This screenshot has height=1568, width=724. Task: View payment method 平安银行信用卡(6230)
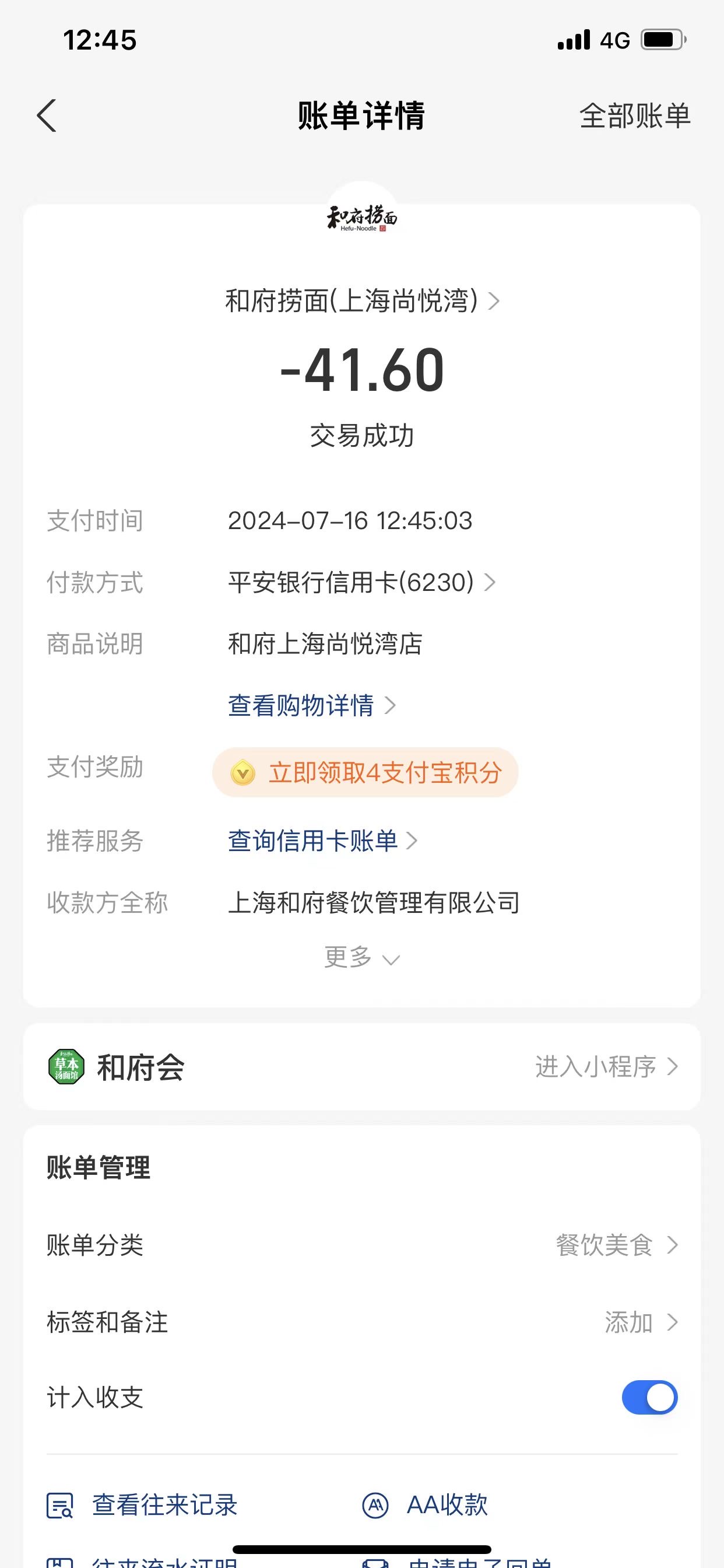click(x=362, y=583)
